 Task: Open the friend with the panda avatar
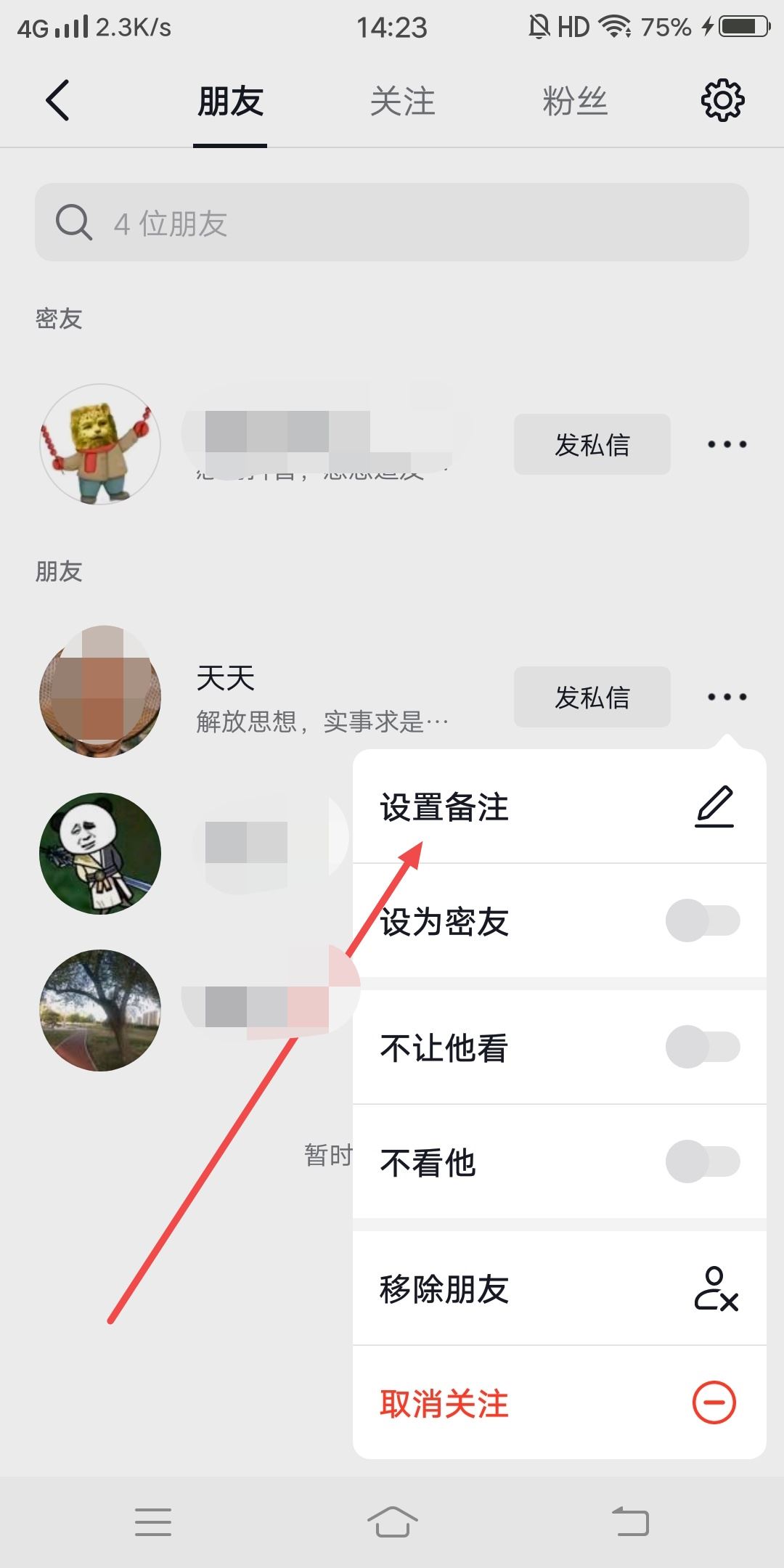(100, 854)
